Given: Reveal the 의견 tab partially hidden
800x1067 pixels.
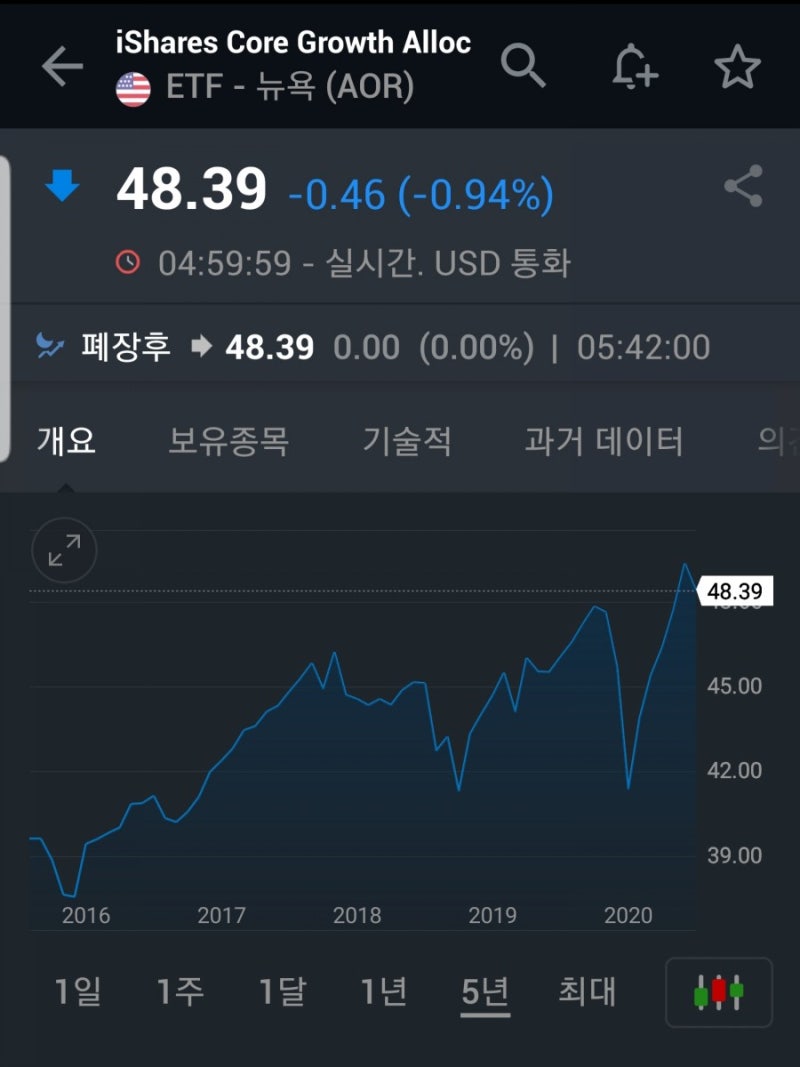Looking at the screenshot, I should [776, 441].
